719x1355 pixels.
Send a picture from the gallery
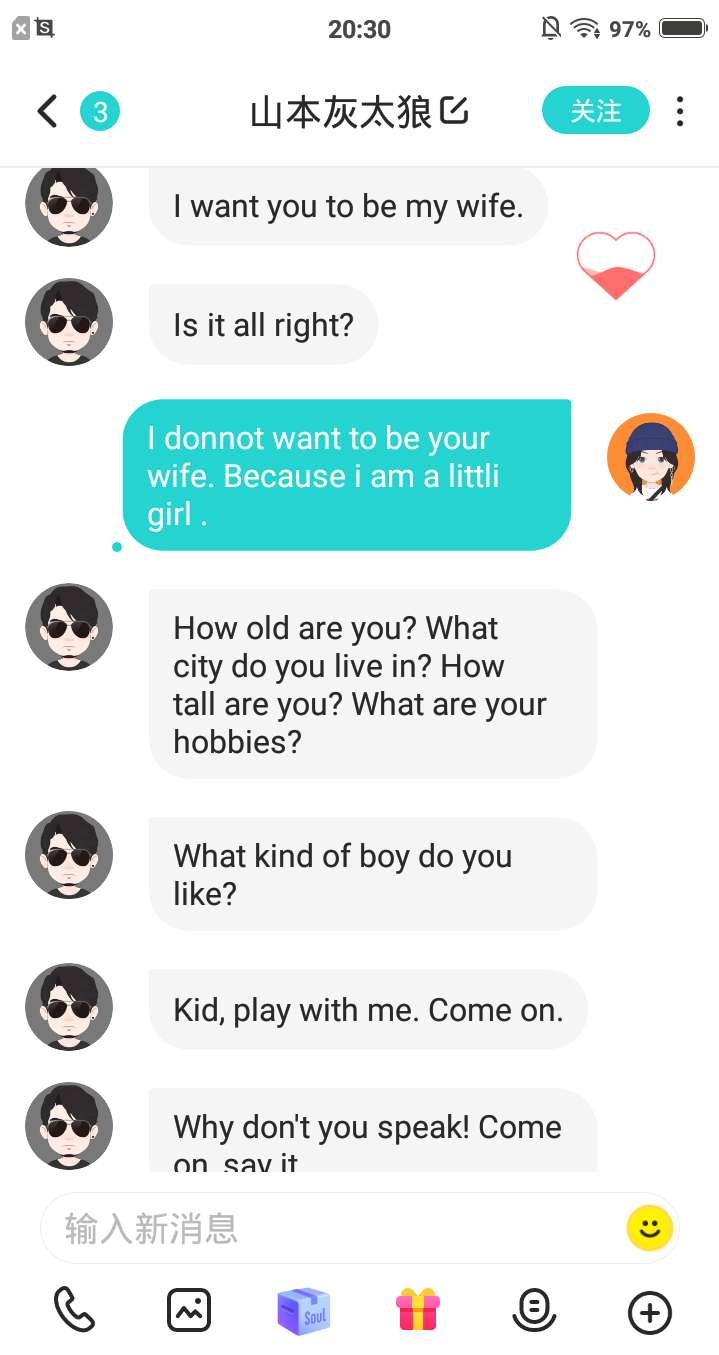(x=189, y=1310)
